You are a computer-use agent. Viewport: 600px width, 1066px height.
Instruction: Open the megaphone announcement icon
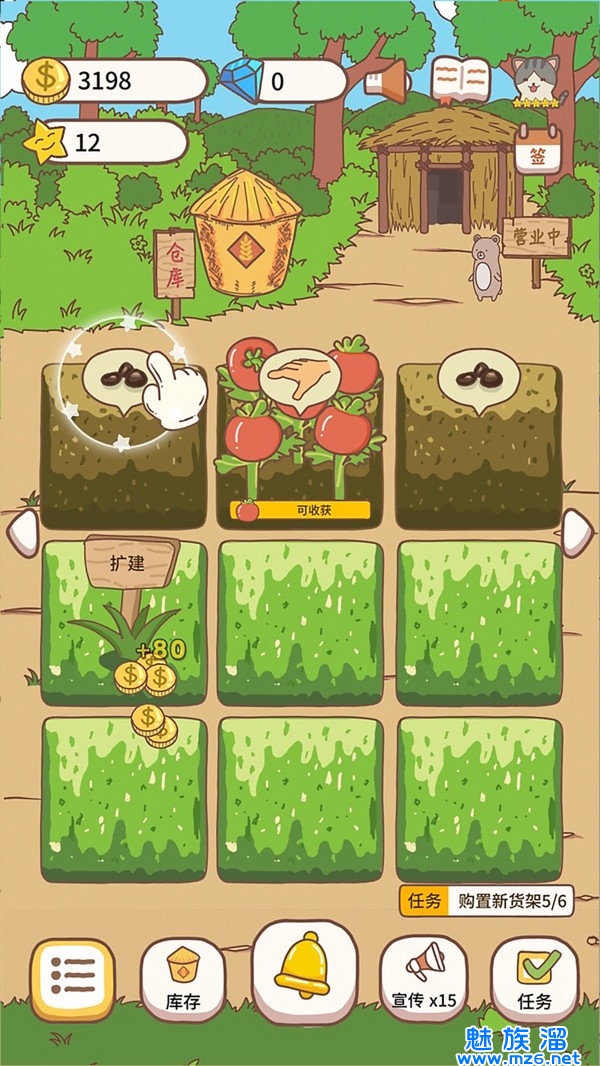(x=386, y=80)
